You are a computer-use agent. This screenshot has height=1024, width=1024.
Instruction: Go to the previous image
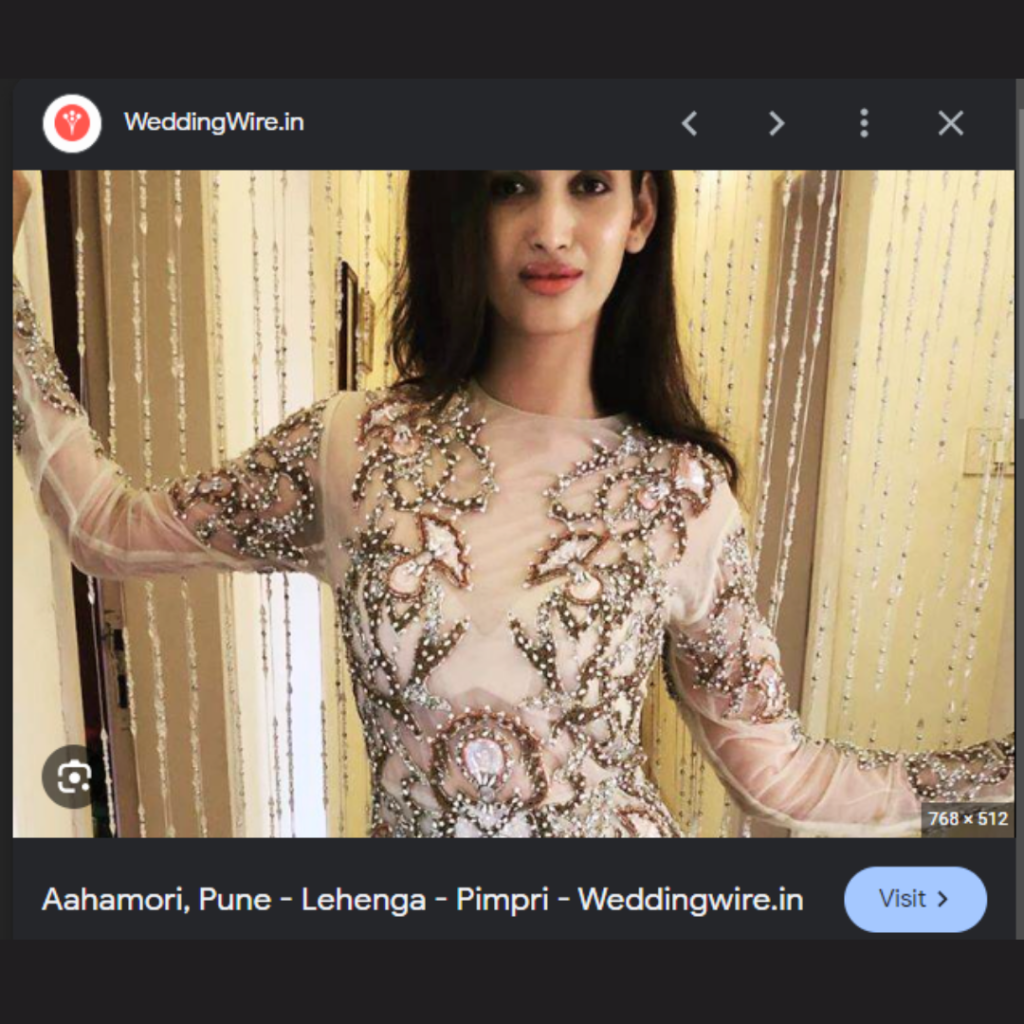[689, 123]
